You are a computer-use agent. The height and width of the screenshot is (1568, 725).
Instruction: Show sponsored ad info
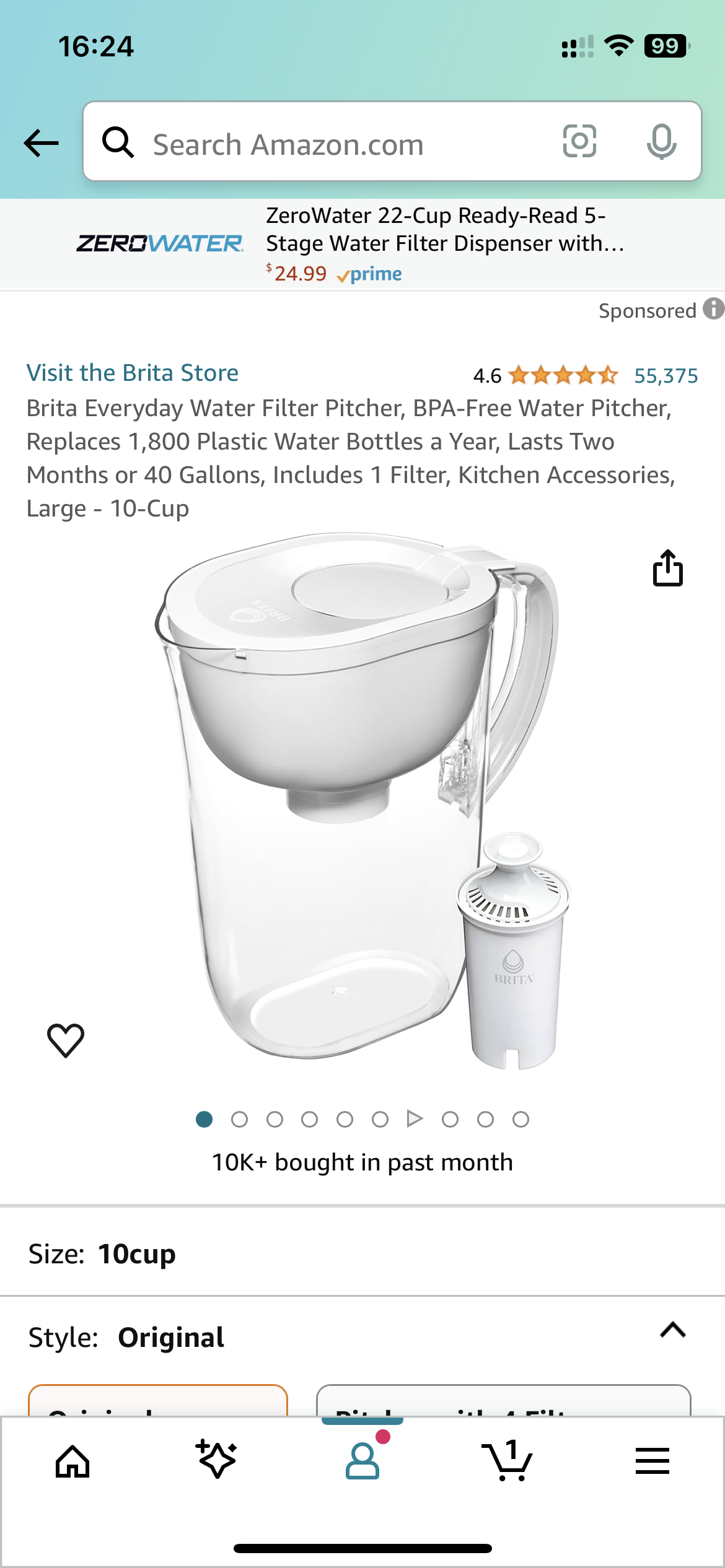[713, 309]
